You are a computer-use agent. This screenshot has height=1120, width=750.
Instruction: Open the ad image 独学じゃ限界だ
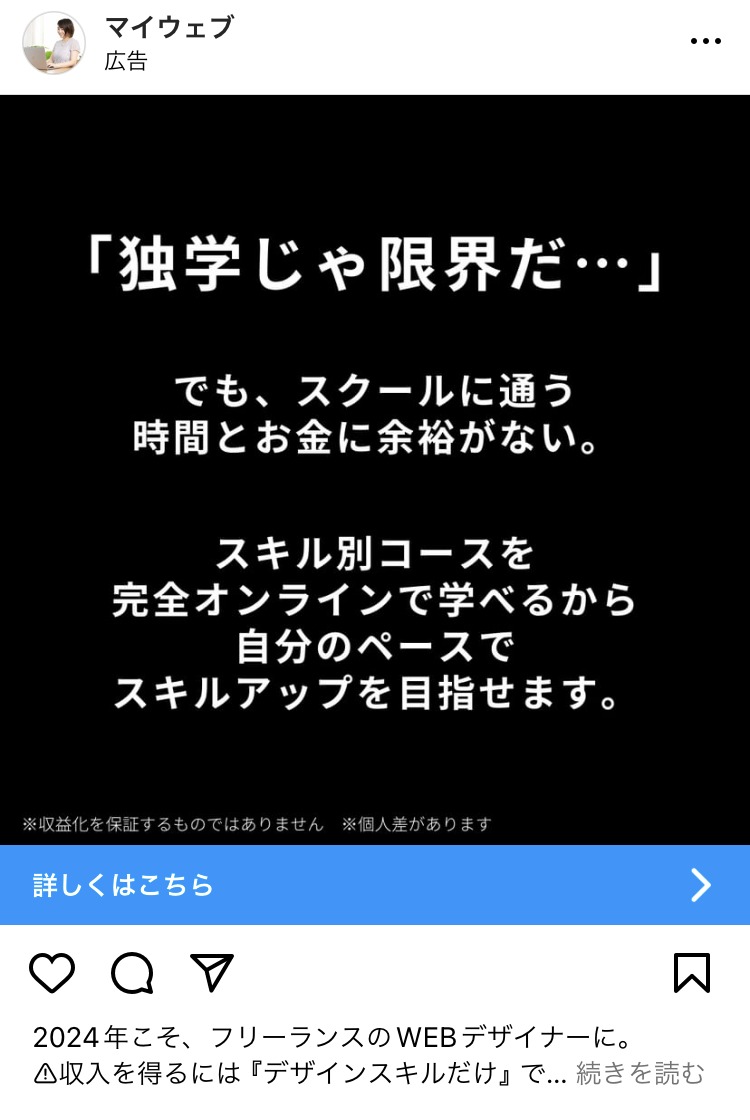[374, 470]
